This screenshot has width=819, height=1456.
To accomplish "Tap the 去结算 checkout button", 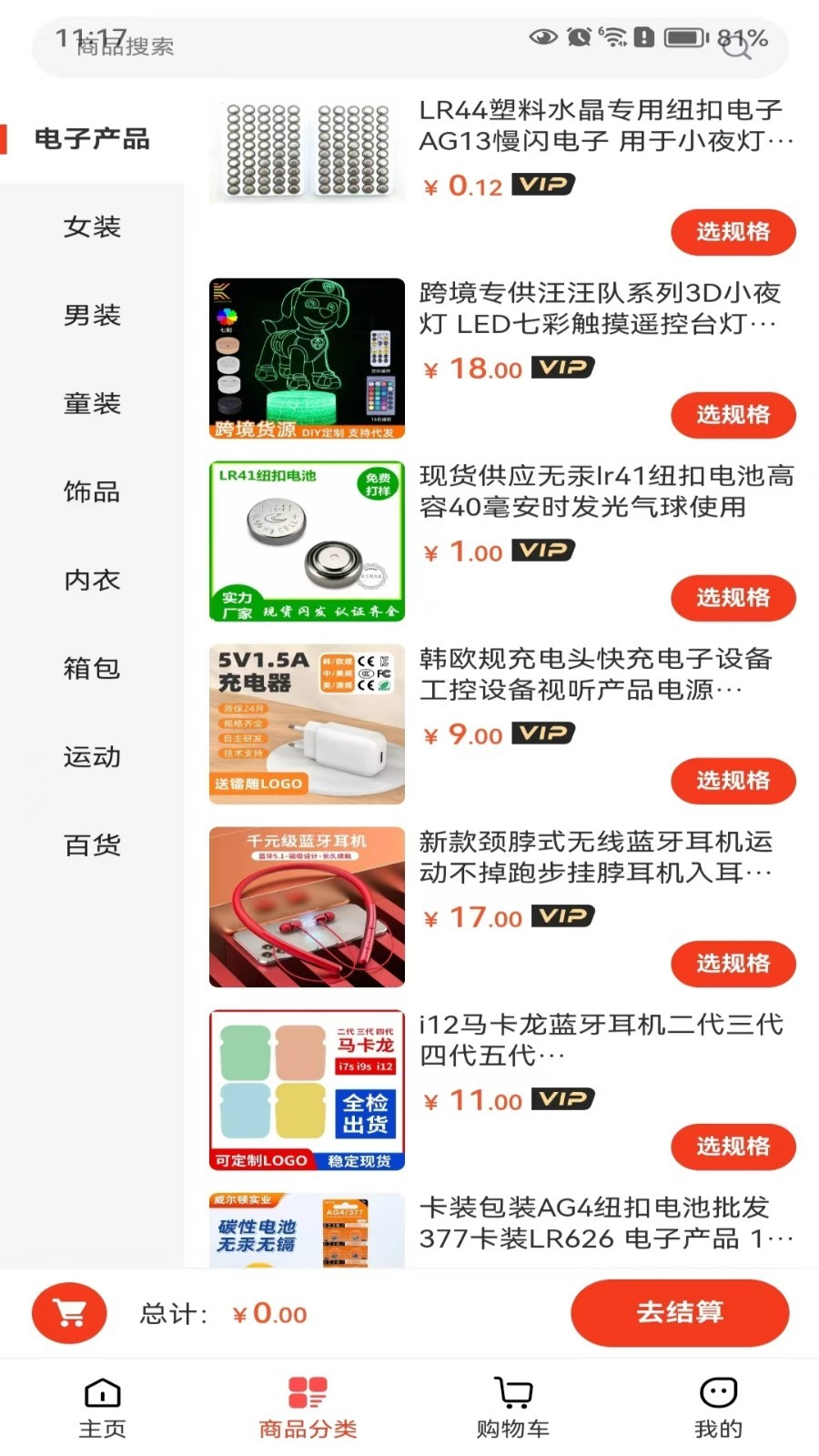I will tap(680, 1313).
